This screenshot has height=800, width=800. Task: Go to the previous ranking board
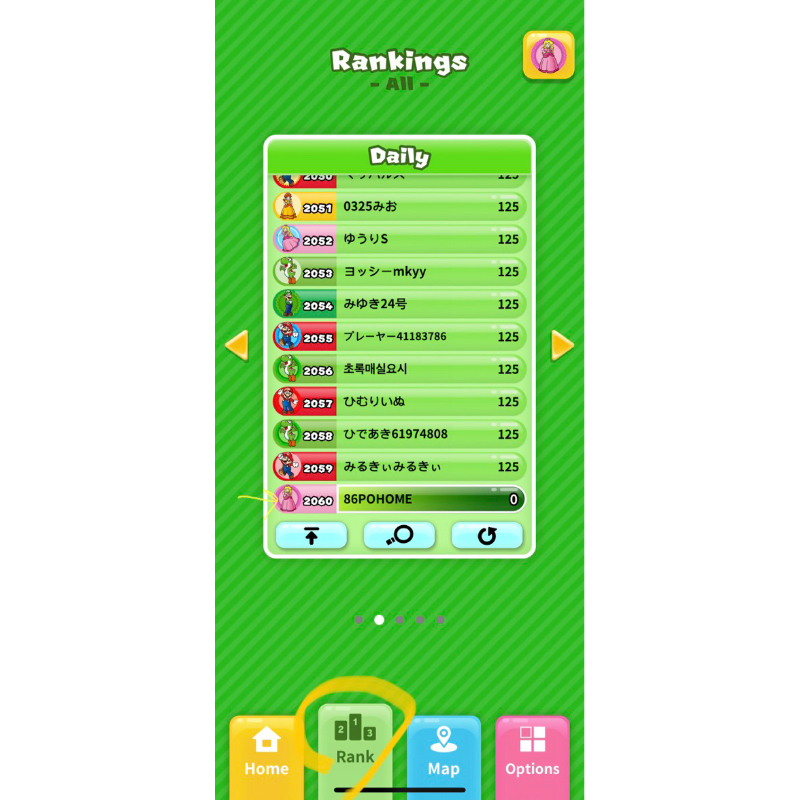(x=236, y=346)
